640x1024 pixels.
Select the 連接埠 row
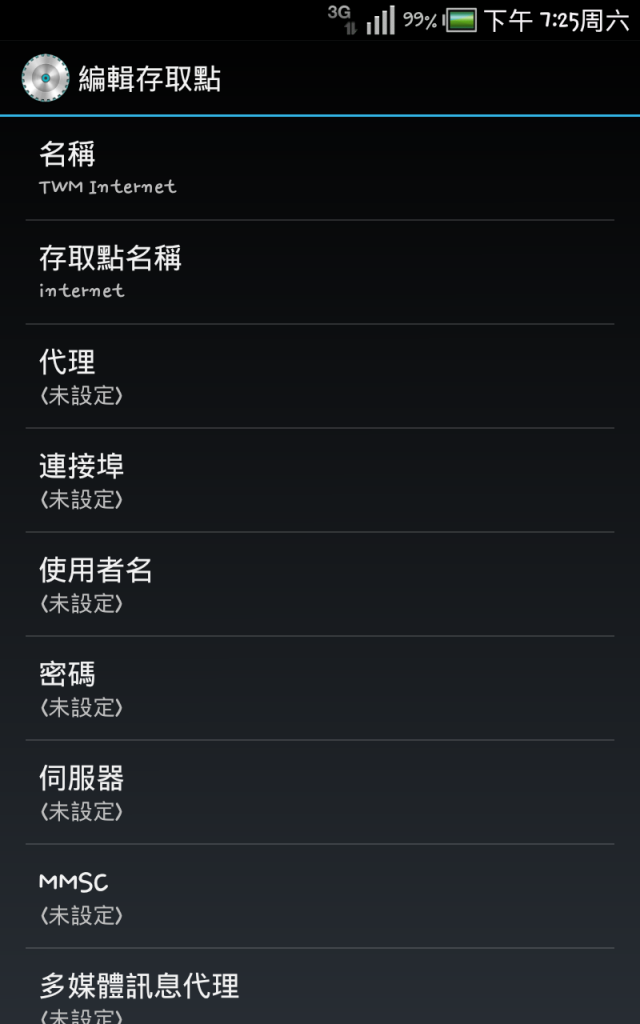click(x=320, y=480)
